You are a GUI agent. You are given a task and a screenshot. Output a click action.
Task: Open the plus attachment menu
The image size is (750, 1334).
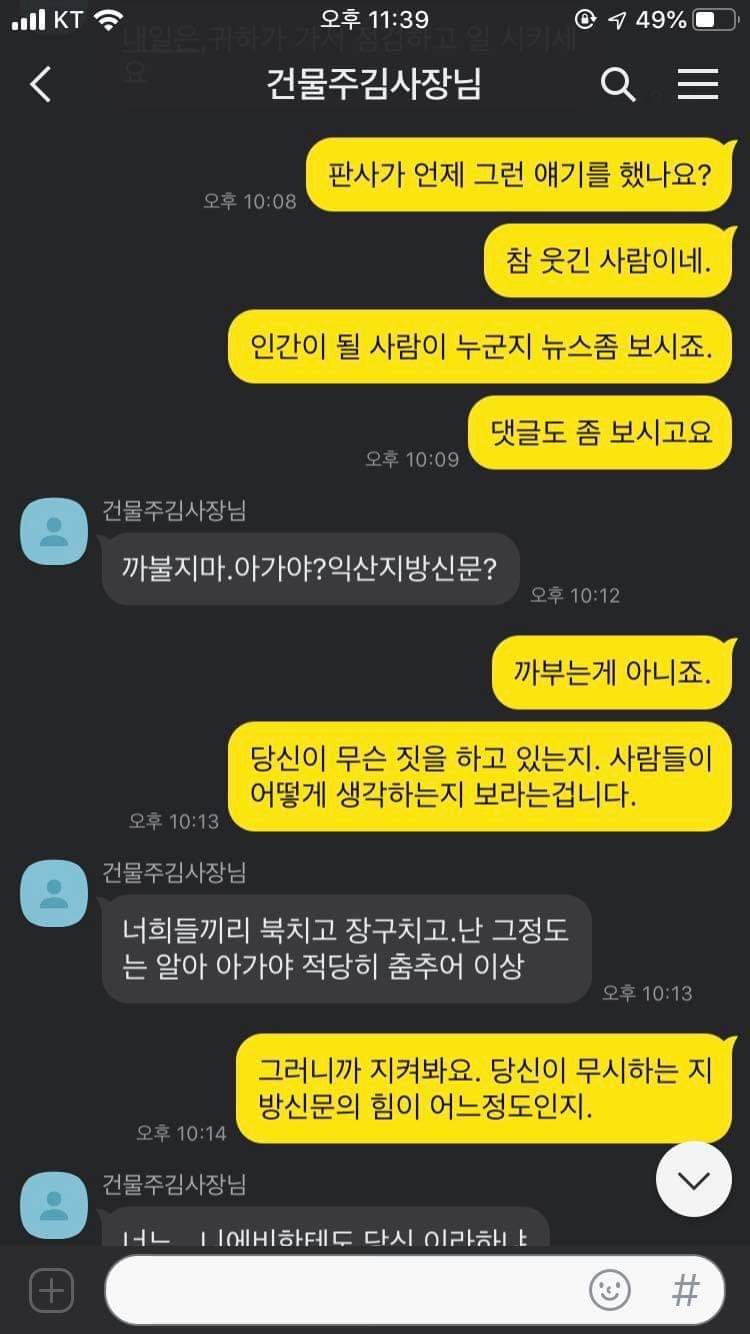[x=51, y=1290]
